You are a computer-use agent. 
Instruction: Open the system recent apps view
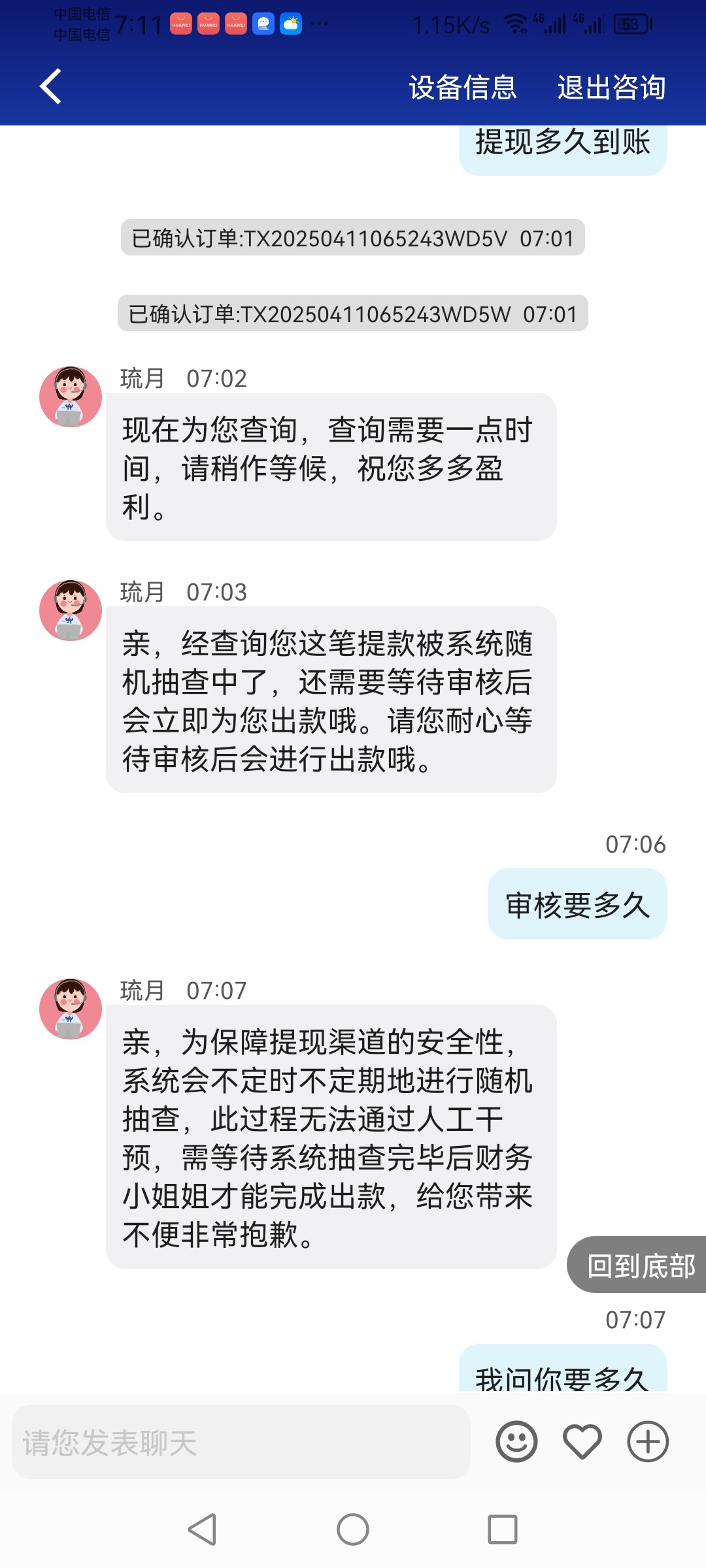(x=502, y=1529)
